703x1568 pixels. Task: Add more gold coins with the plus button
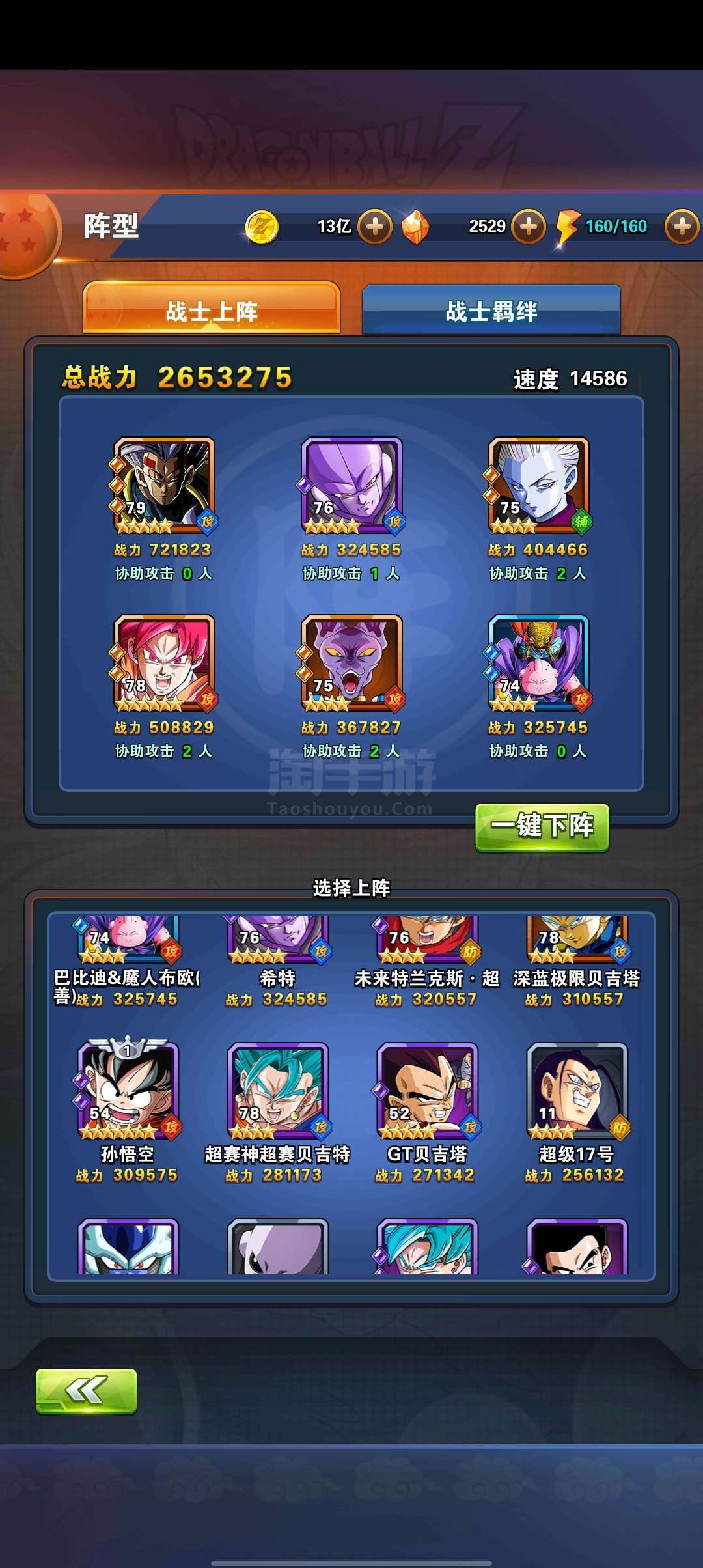375,227
